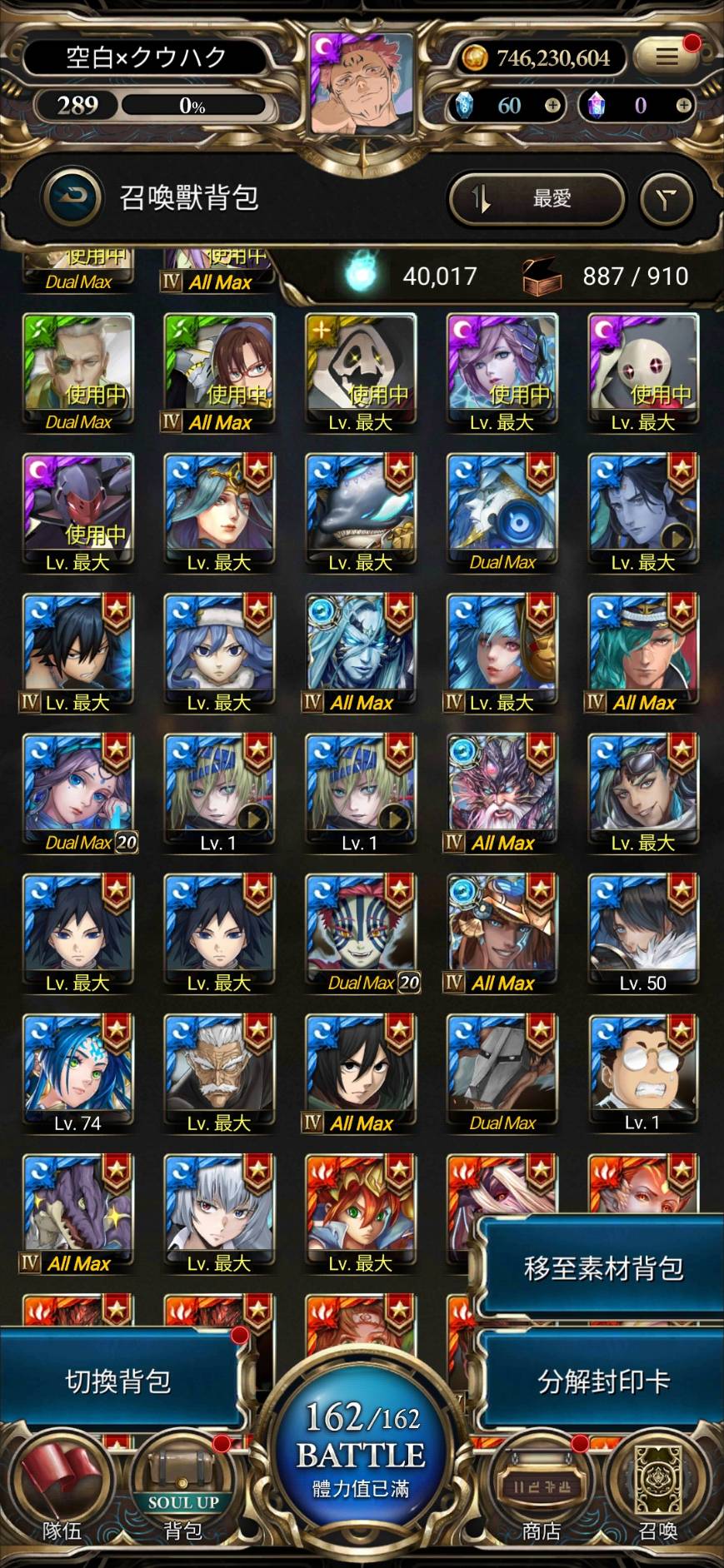Open the hamburger menu button
724x1568 pixels.
pos(666,57)
